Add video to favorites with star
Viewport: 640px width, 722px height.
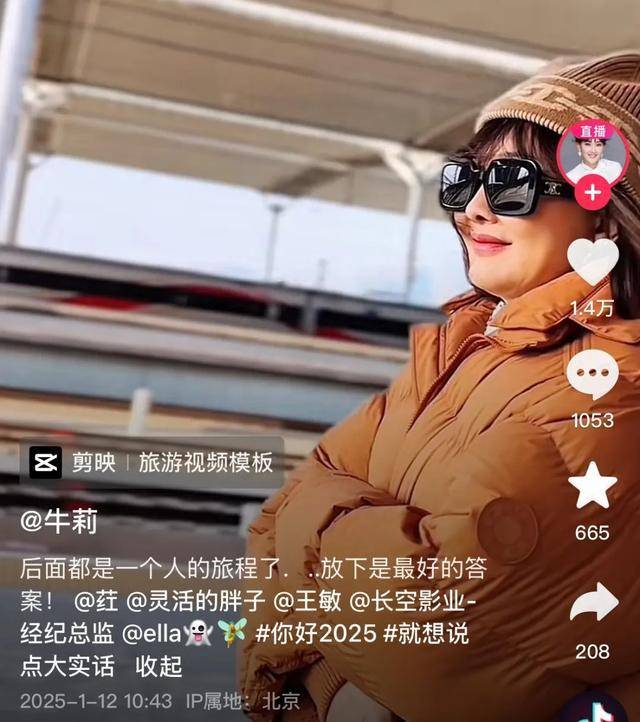[593, 486]
